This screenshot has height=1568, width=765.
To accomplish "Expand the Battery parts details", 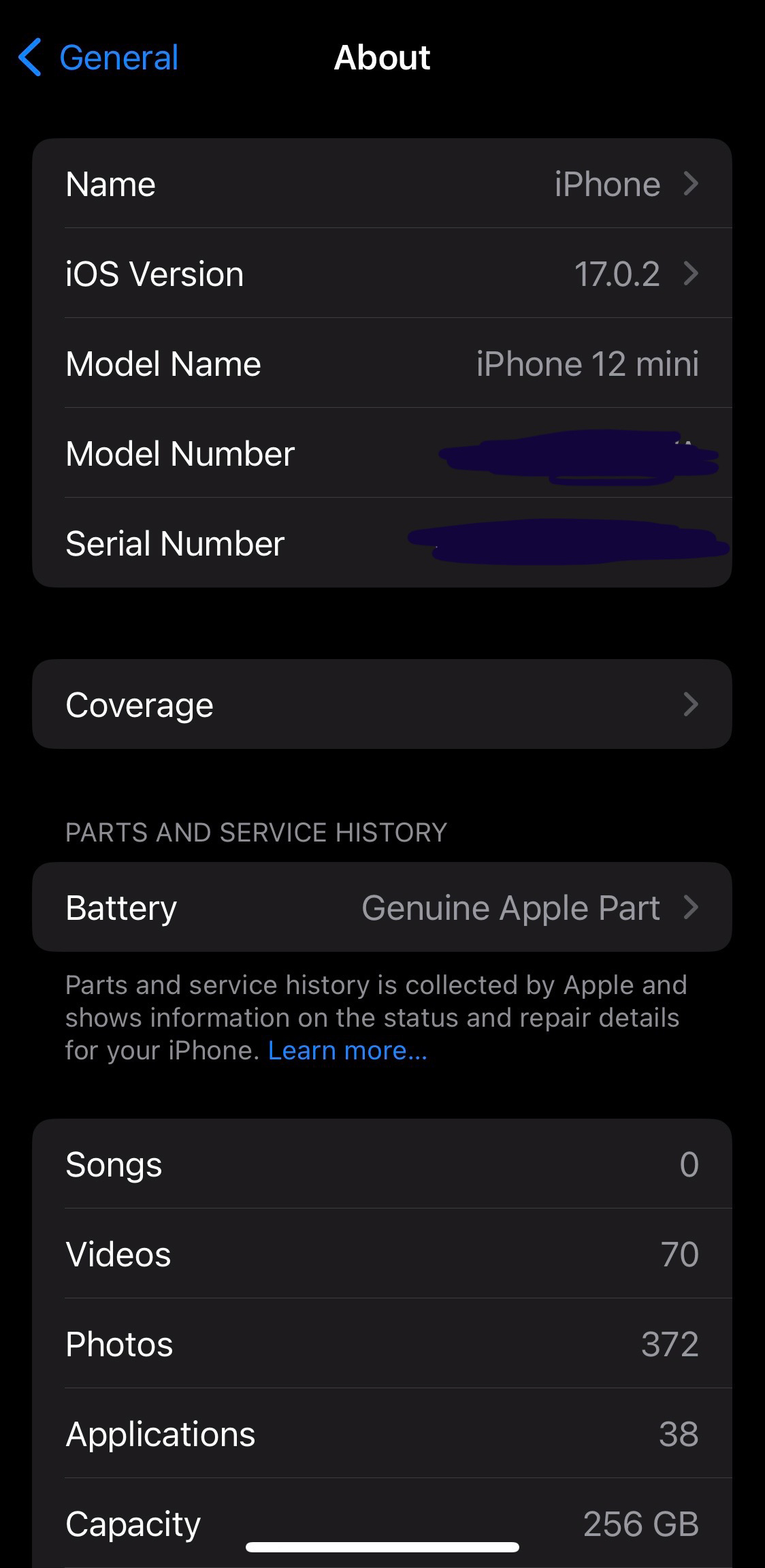I will pyautogui.click(x=382, y=907).
